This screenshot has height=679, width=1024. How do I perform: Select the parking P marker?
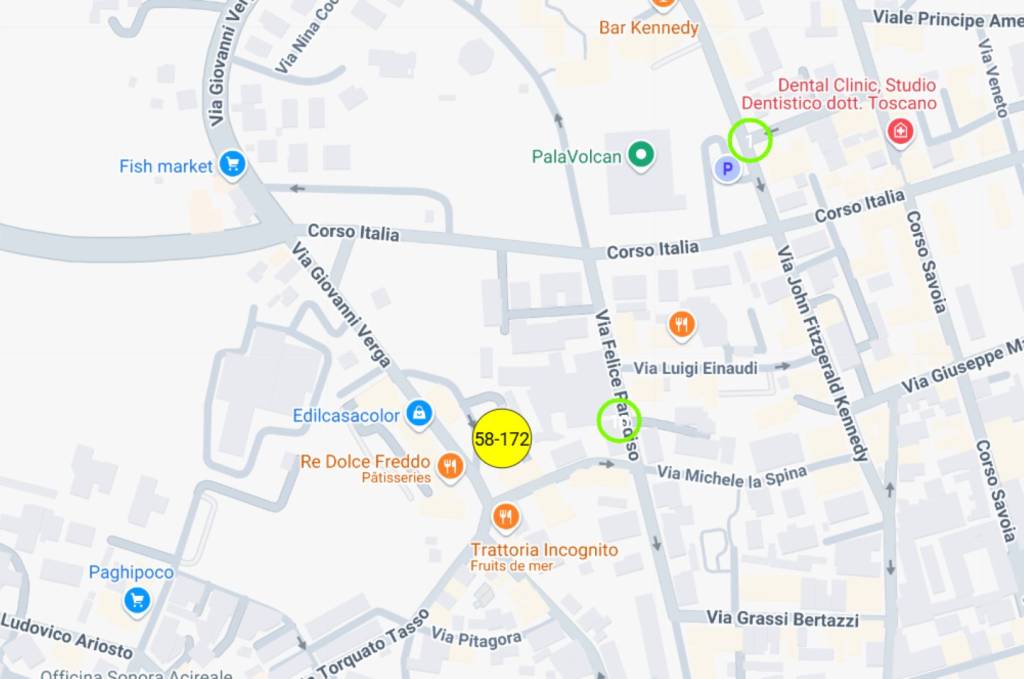pos(727,169)
